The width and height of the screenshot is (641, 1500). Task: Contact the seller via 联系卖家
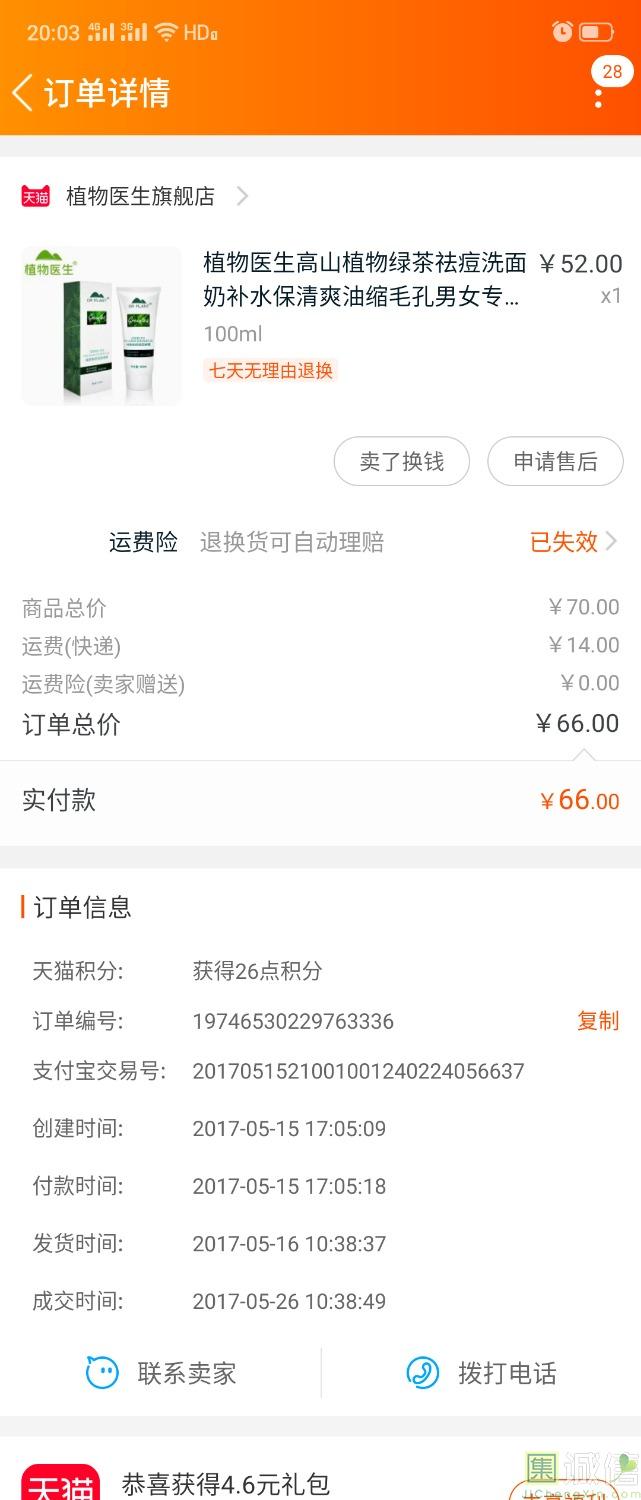(162, 1373)
